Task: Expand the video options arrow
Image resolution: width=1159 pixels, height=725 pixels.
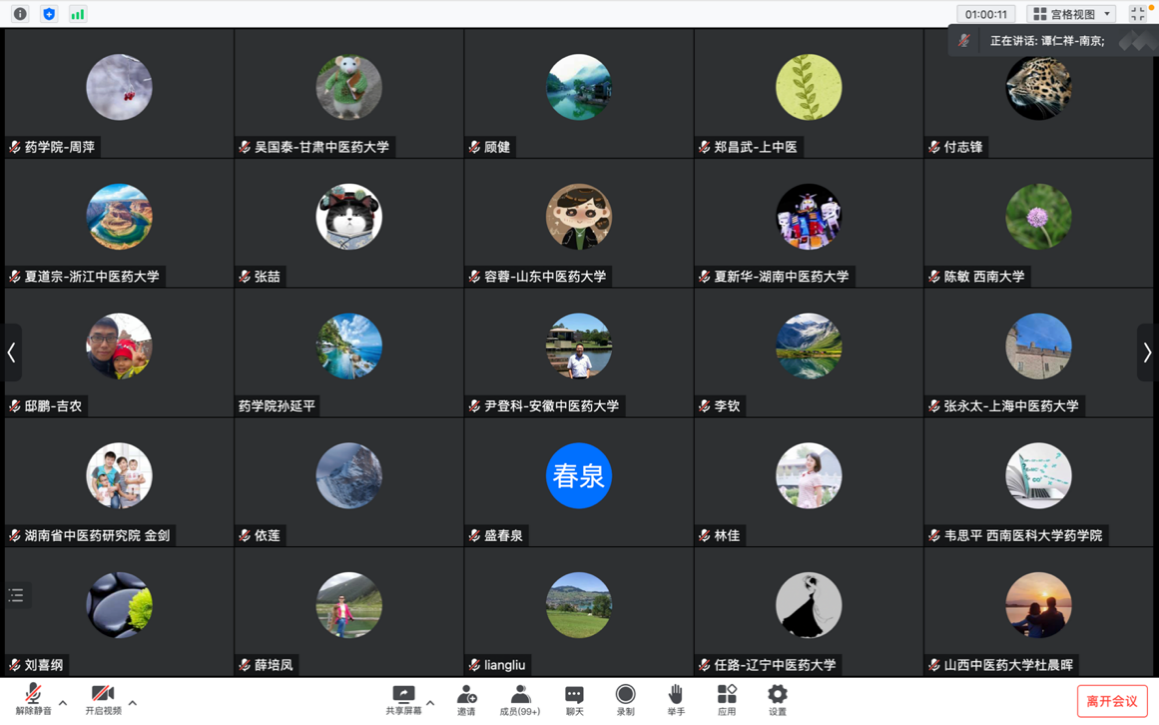Action: coord(132,703)
